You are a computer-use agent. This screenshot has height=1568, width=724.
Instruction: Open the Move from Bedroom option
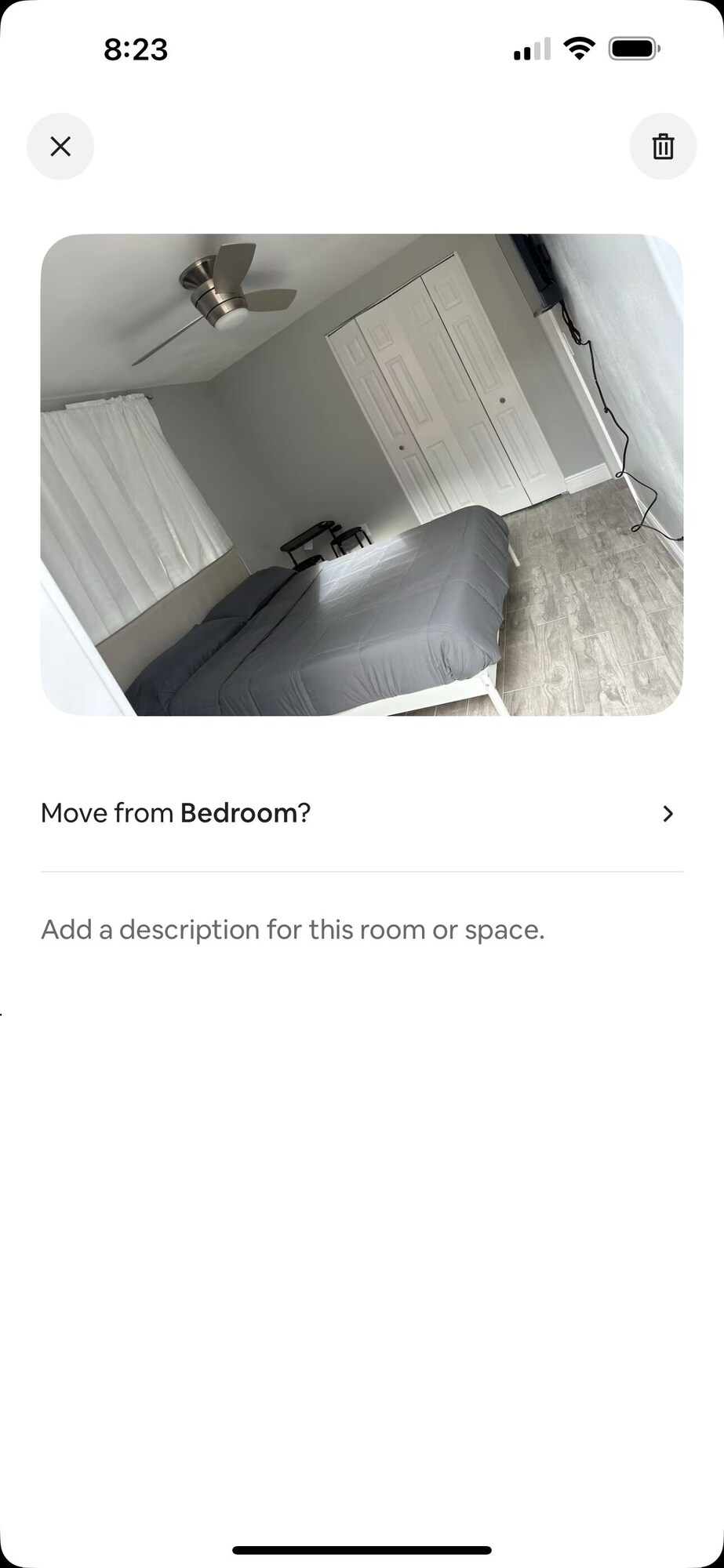click(x=362, y=814)
